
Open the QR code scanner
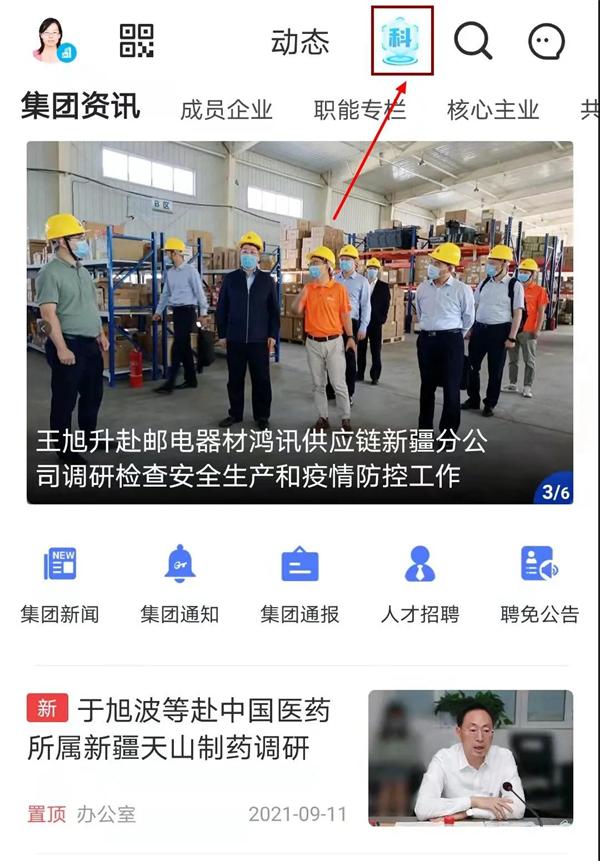coord(137,41)
